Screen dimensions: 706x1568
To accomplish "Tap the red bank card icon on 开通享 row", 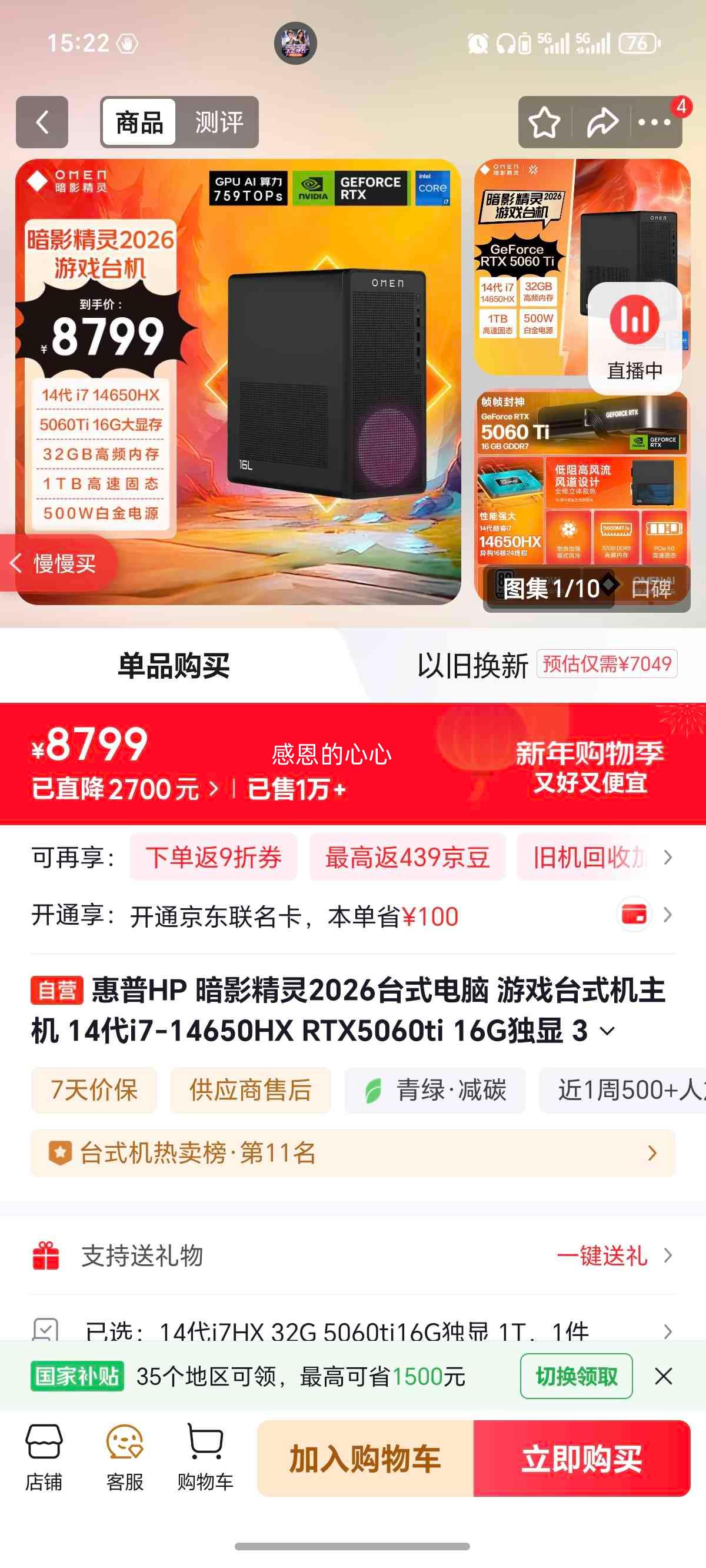I will (633, 915).
